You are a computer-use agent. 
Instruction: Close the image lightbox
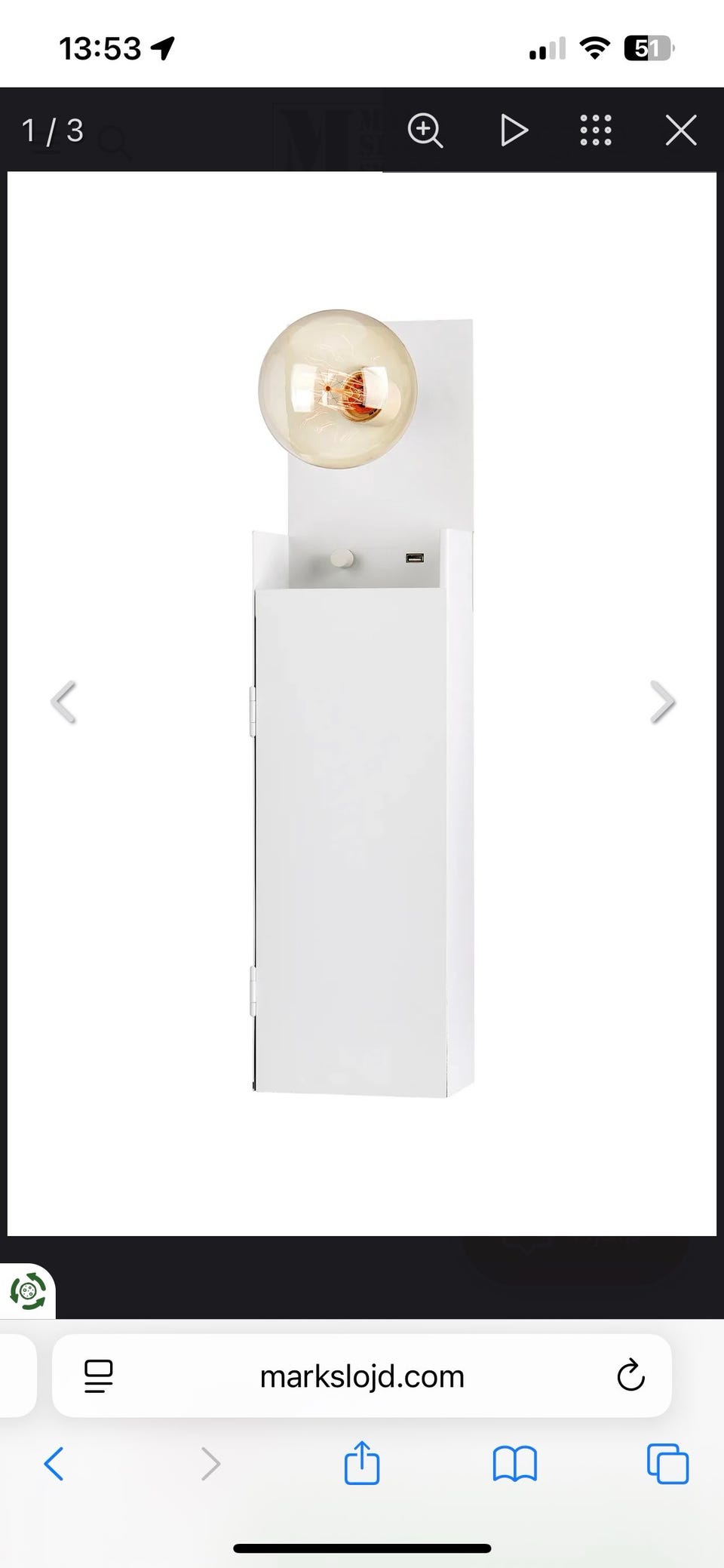[681, 131]
